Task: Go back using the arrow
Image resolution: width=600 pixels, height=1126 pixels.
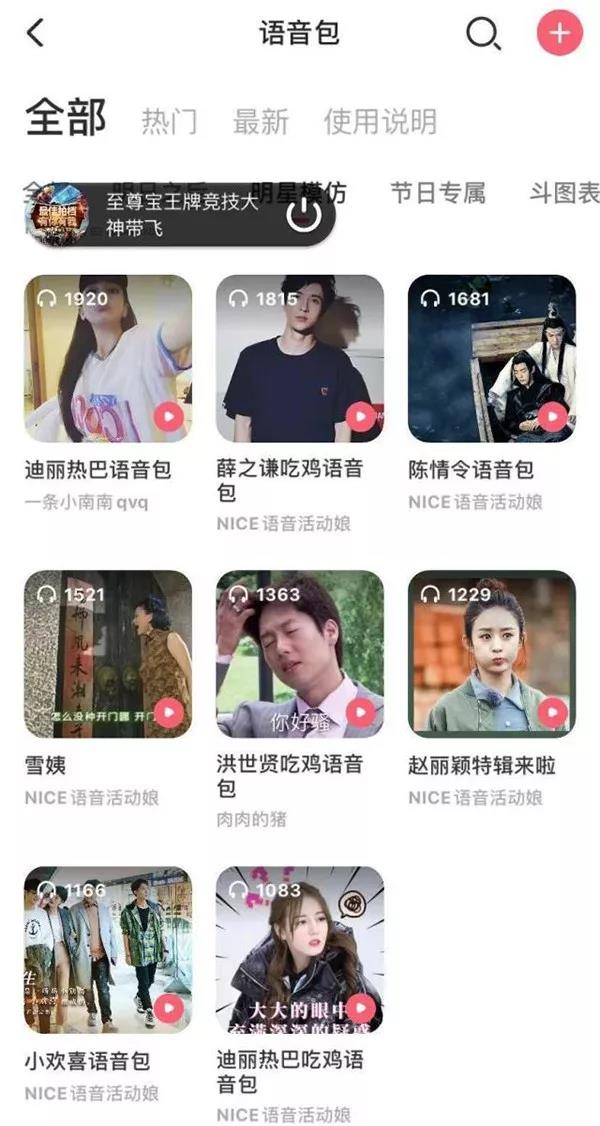Action: [36, 33]
